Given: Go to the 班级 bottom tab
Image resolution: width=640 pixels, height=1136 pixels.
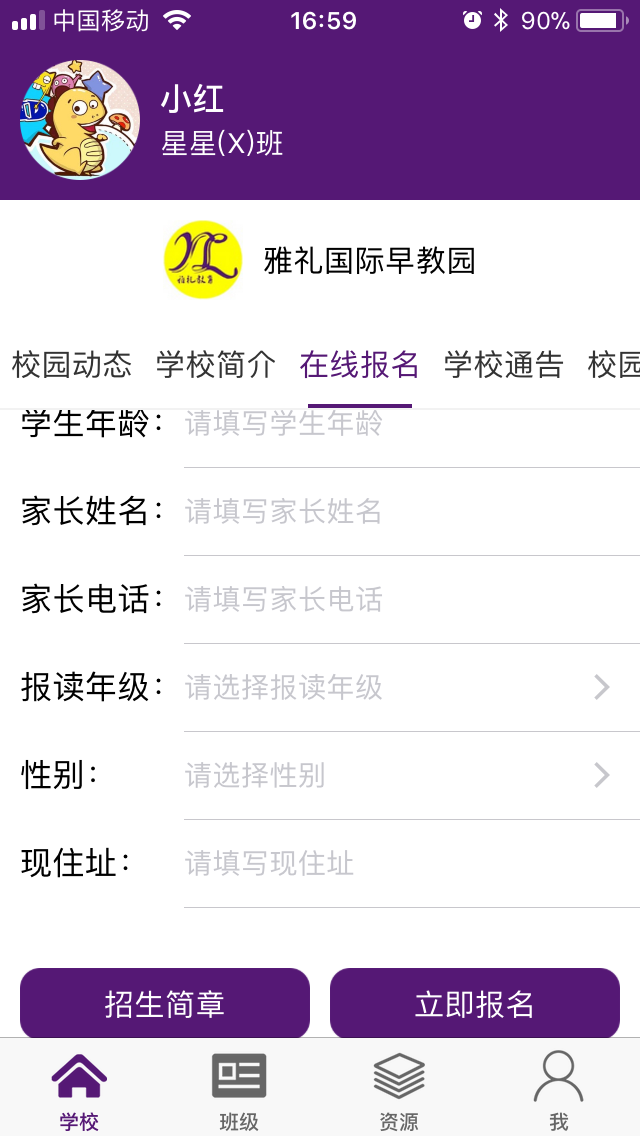Looking at the screenshot, I should (x=239, y=1090).
